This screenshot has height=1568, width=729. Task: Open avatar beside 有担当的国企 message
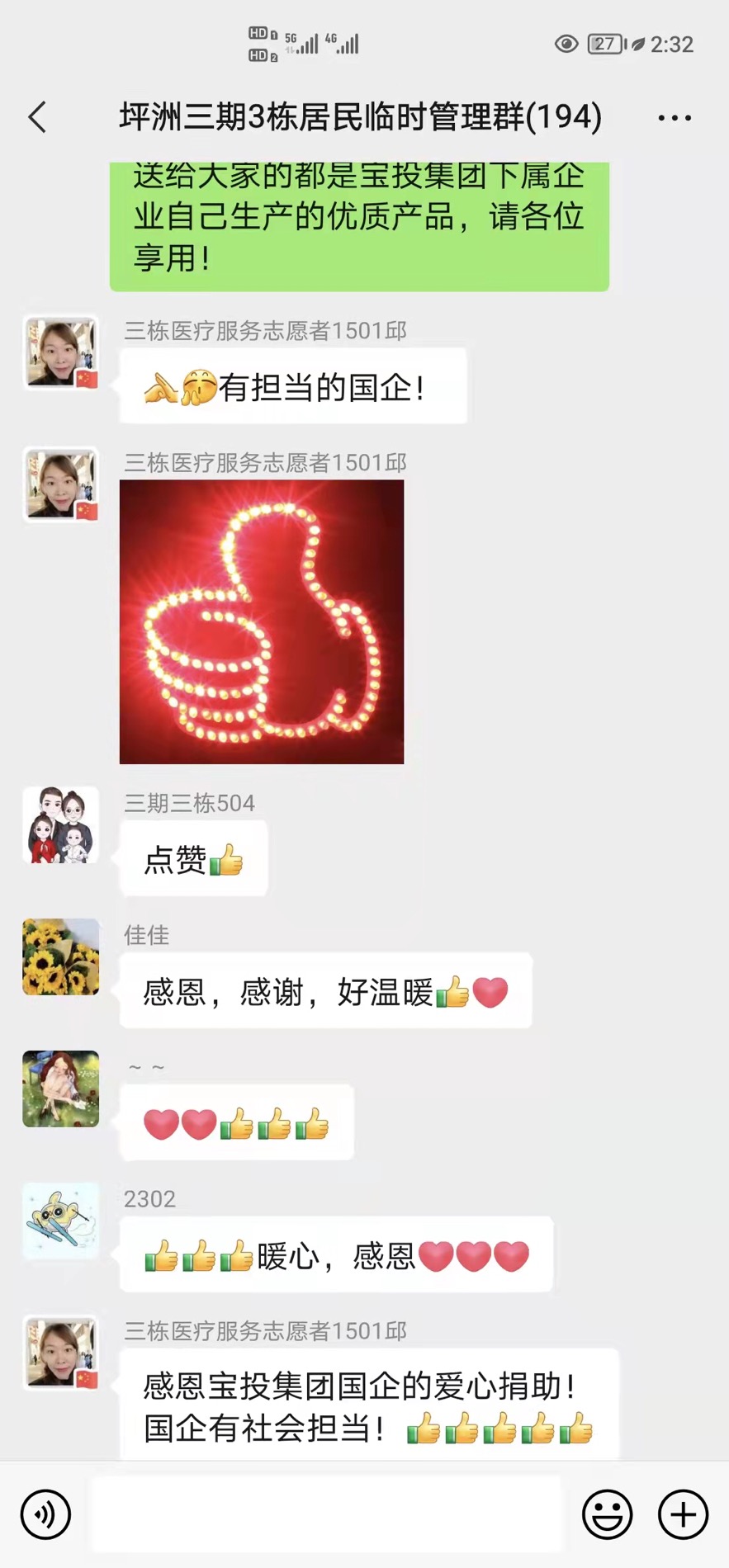(x=61, y=353)
